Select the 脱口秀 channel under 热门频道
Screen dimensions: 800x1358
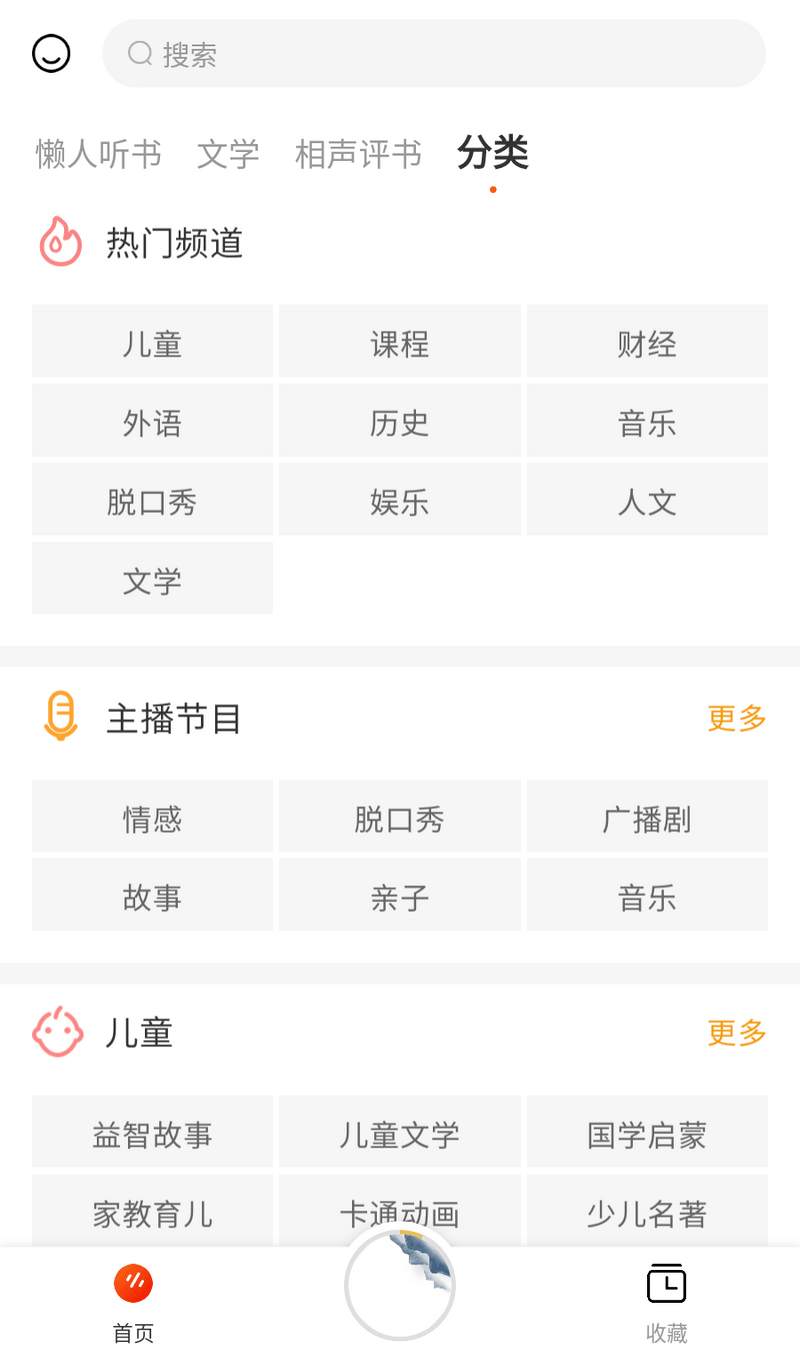[x=152, y=499]
